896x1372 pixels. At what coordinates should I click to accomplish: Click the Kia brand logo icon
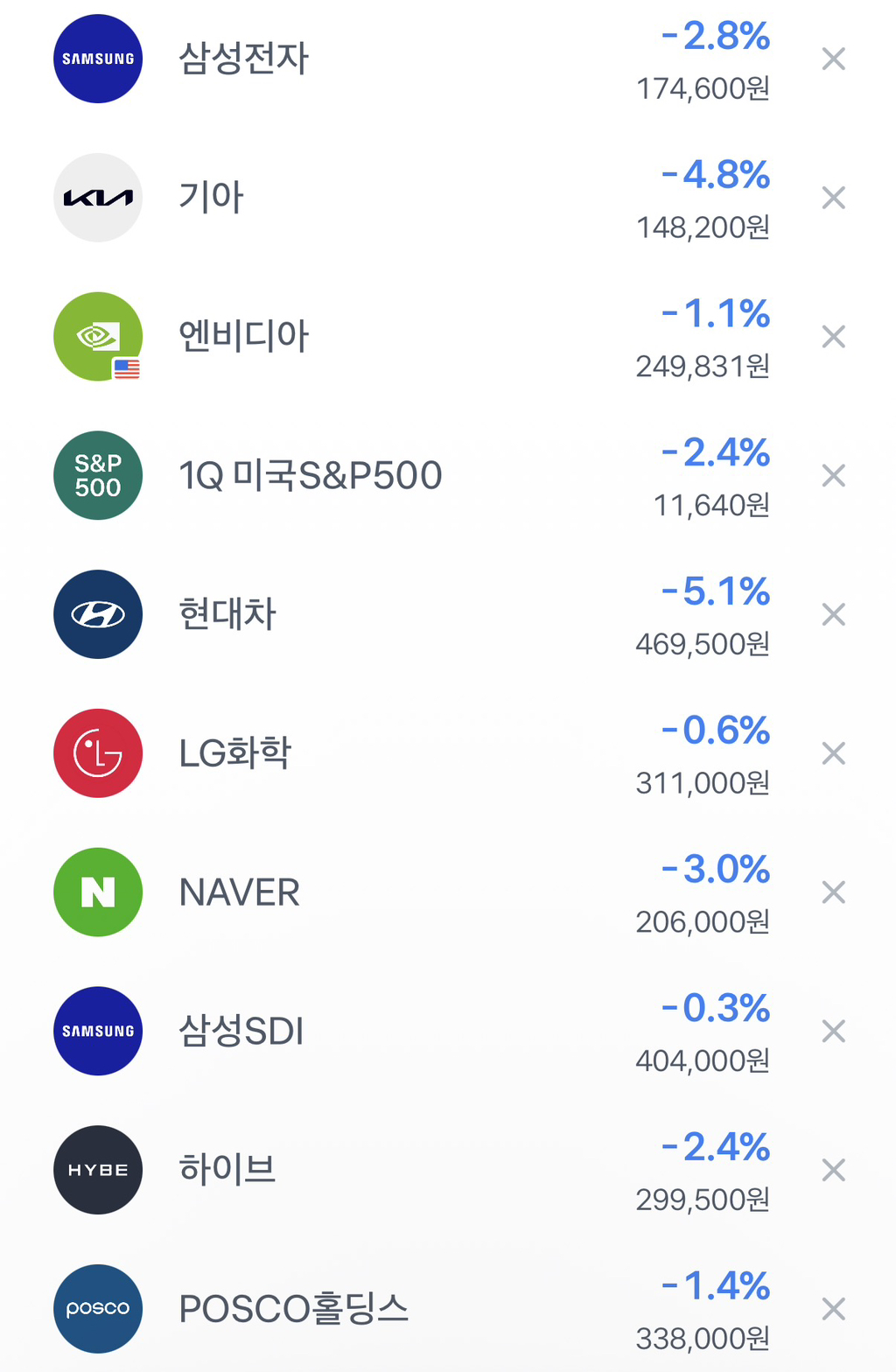[x=97, y=197]
